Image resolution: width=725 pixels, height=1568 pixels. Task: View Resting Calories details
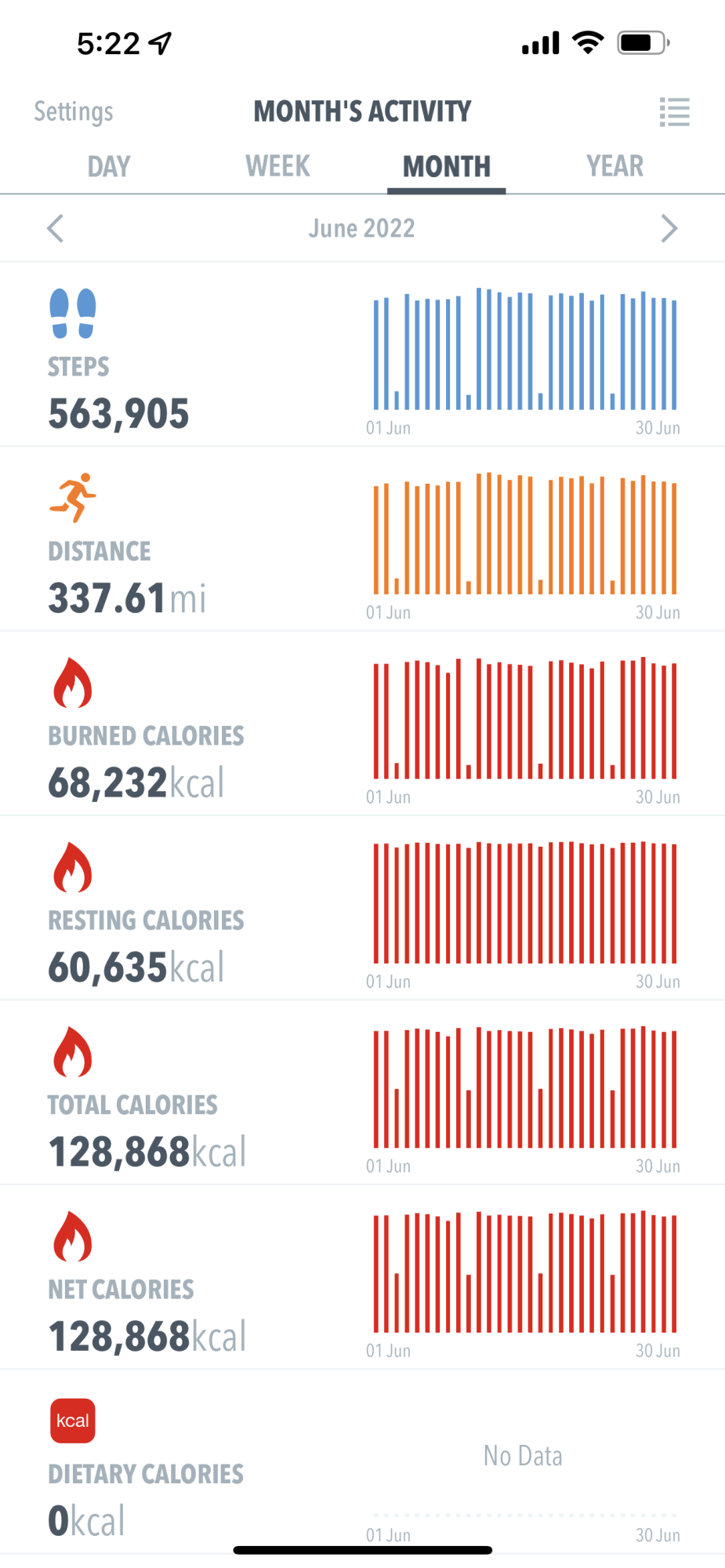click(362, 908)
